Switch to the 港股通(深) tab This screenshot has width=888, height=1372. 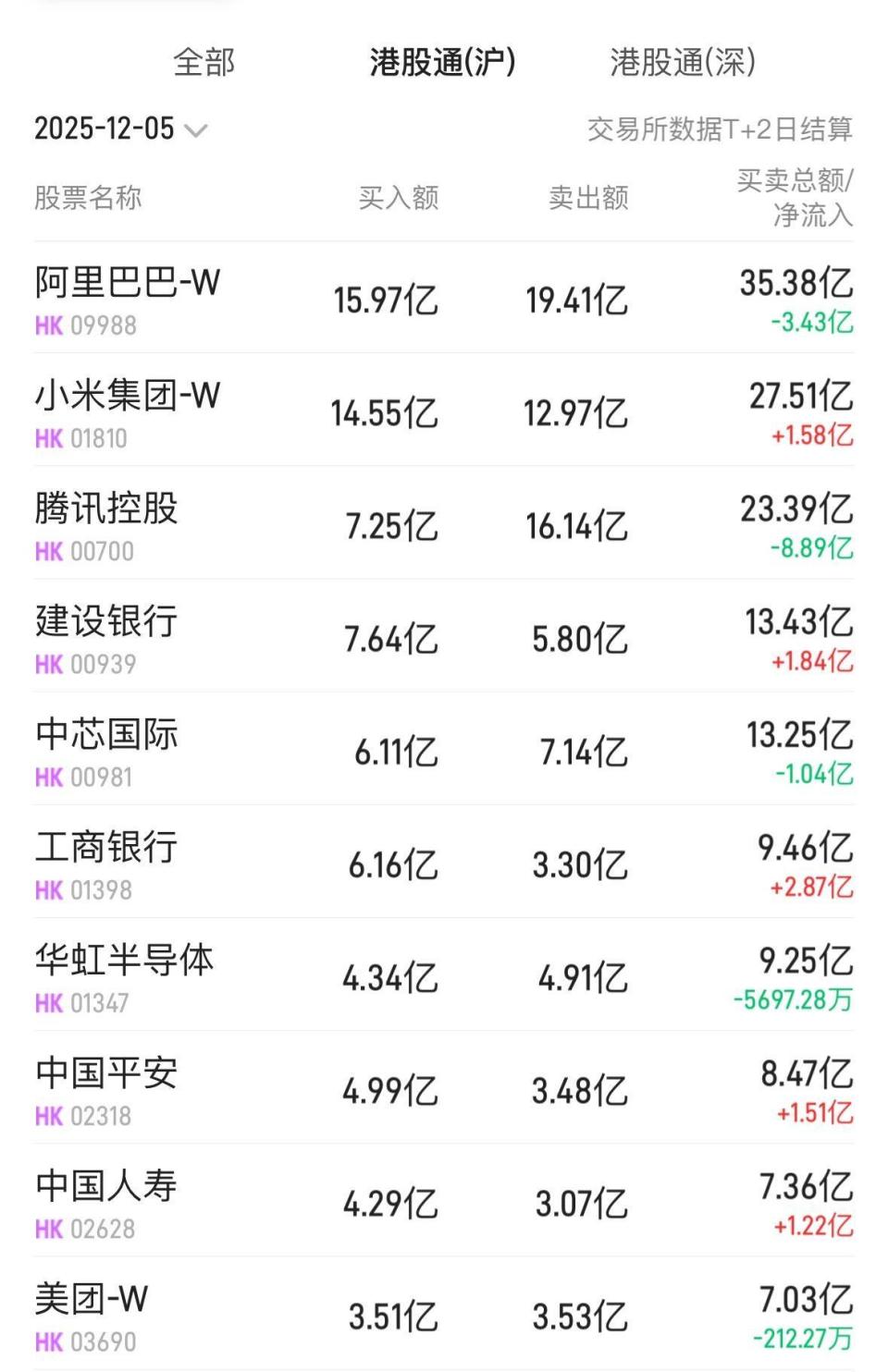685,61
